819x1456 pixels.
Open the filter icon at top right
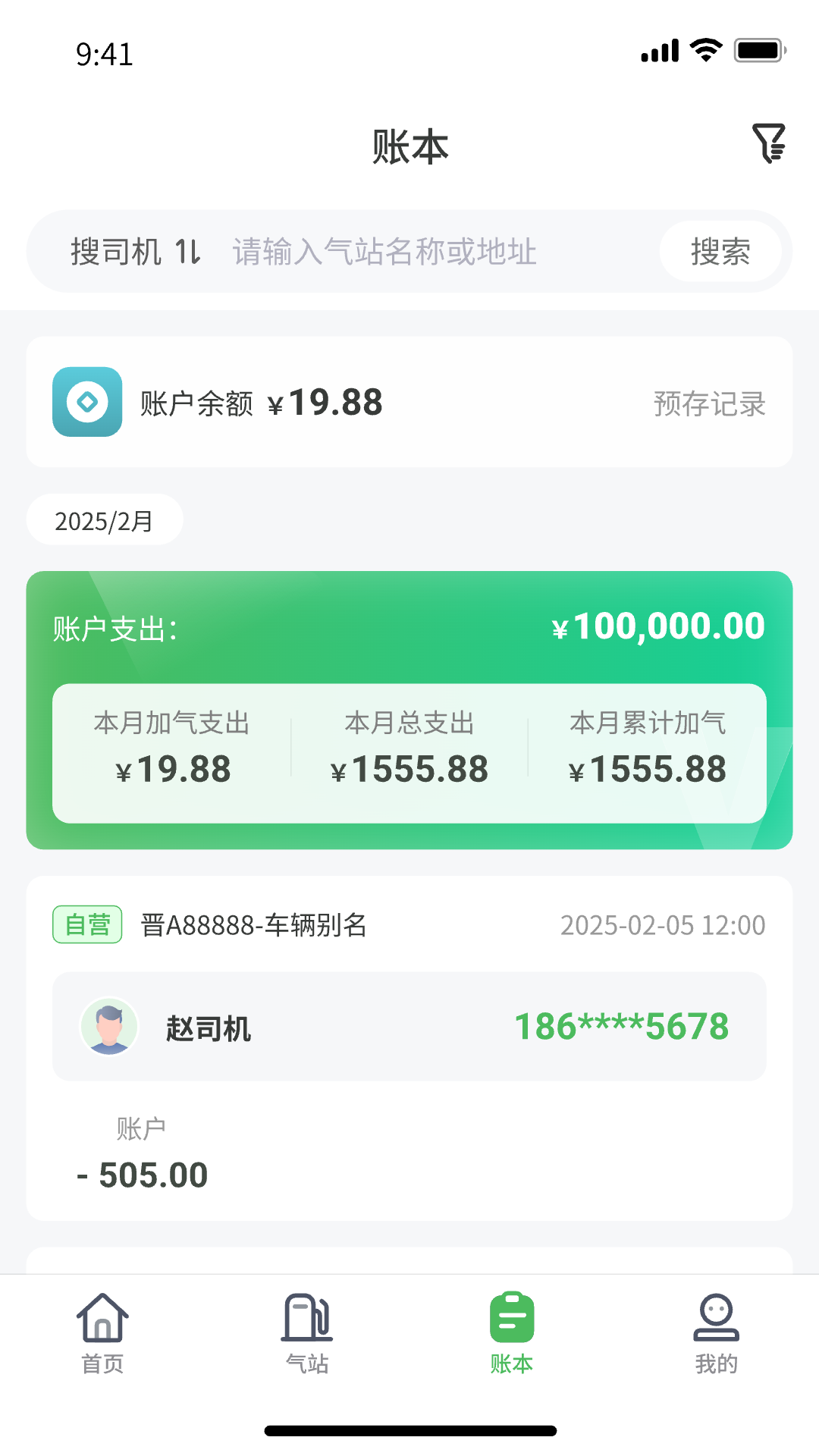click(769, 143)
